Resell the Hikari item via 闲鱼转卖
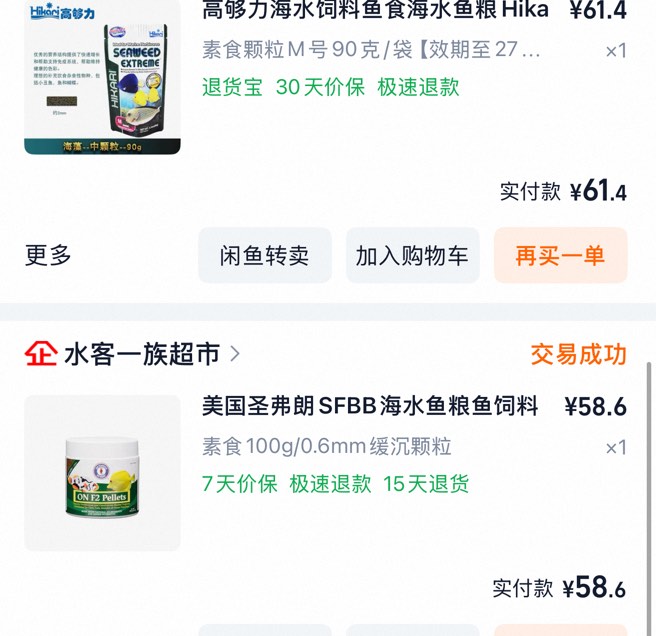 point(265,255)
